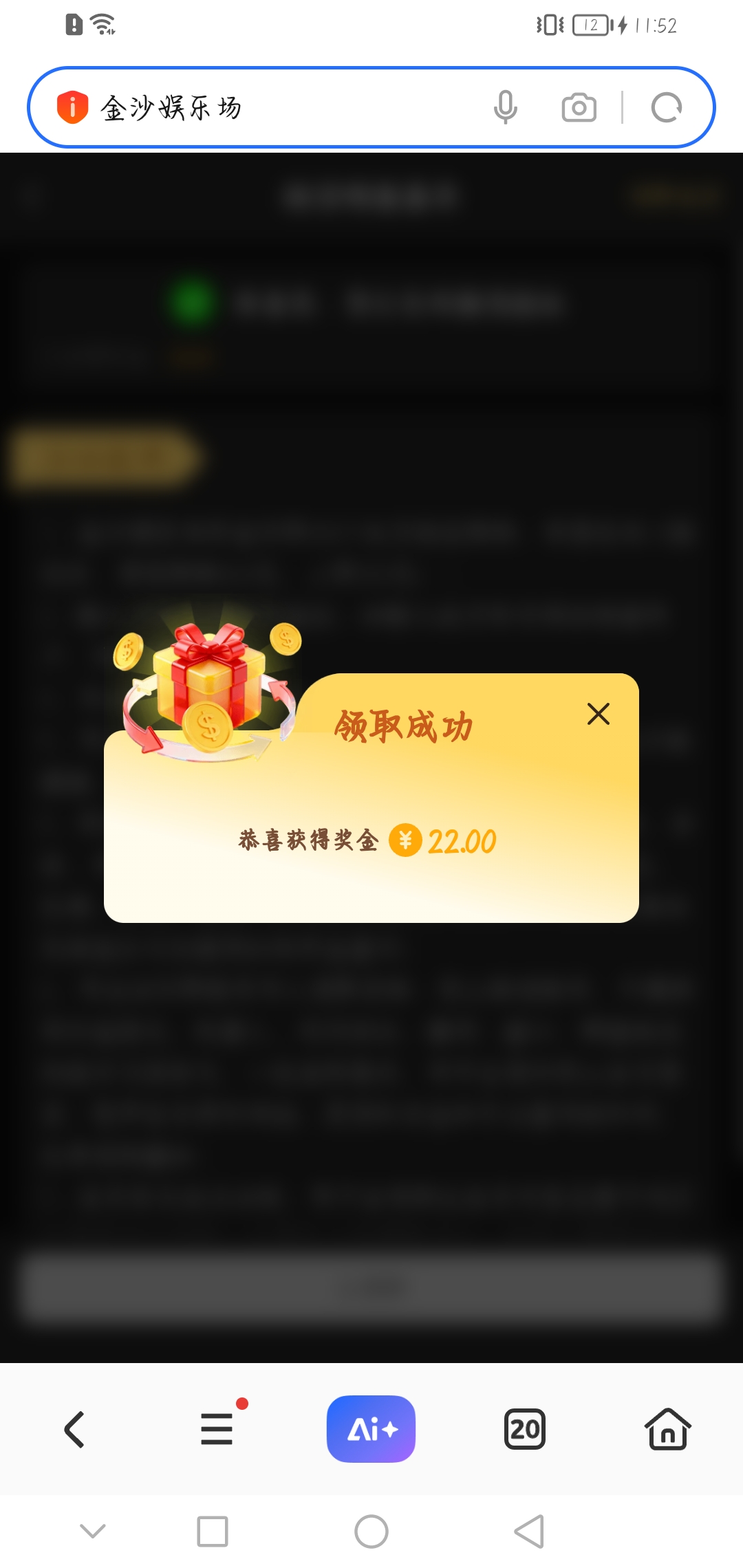Open camera search in address bar
Viewport: 743px width, 1568px height.
(579, 108)
